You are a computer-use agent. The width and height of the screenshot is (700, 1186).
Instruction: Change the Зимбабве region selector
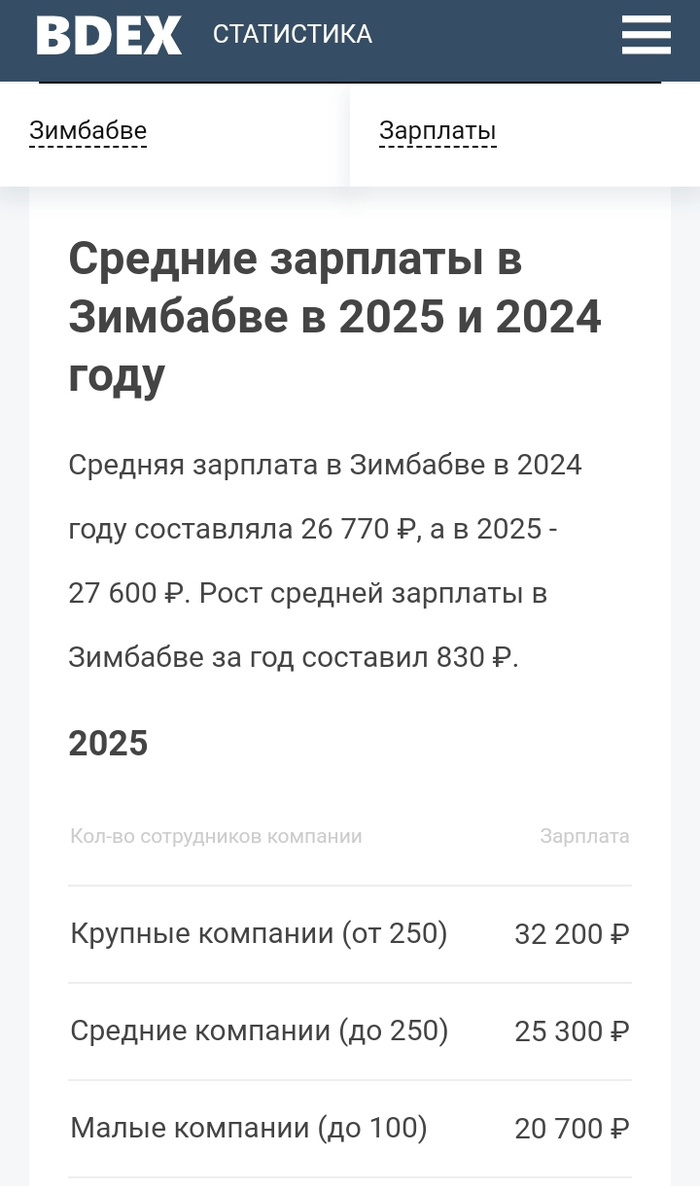[x=88, y=131]
